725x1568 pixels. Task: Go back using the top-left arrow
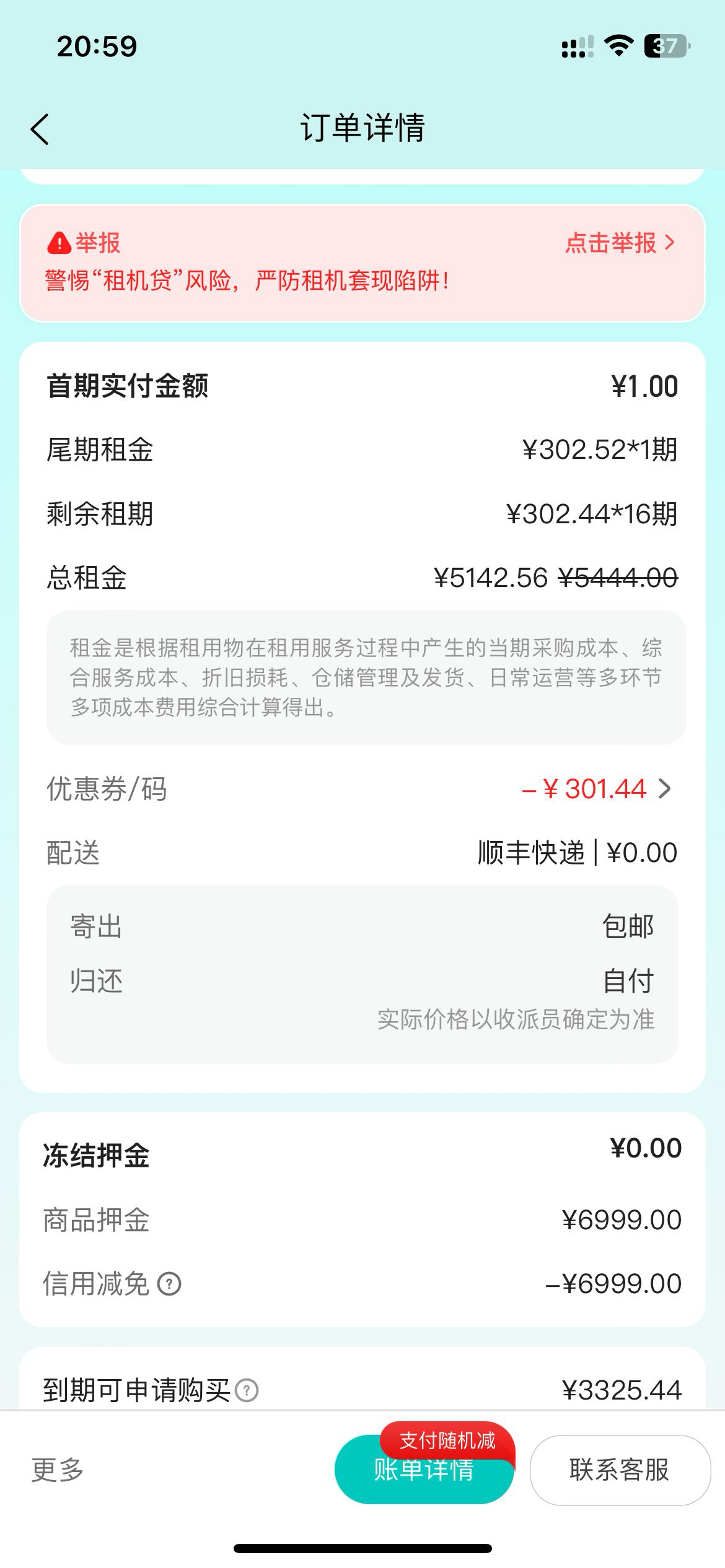click(x=40, y=129)
